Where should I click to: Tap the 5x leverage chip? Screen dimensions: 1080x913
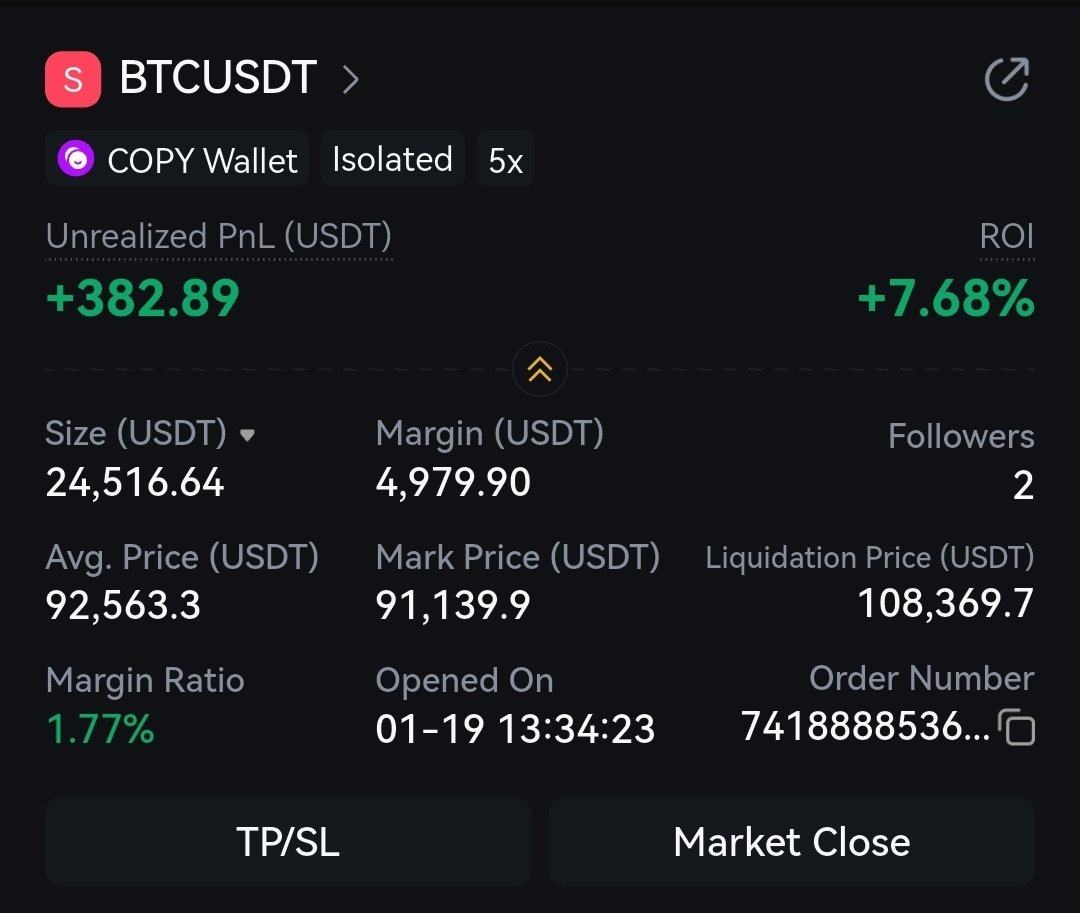pos(505,160)
